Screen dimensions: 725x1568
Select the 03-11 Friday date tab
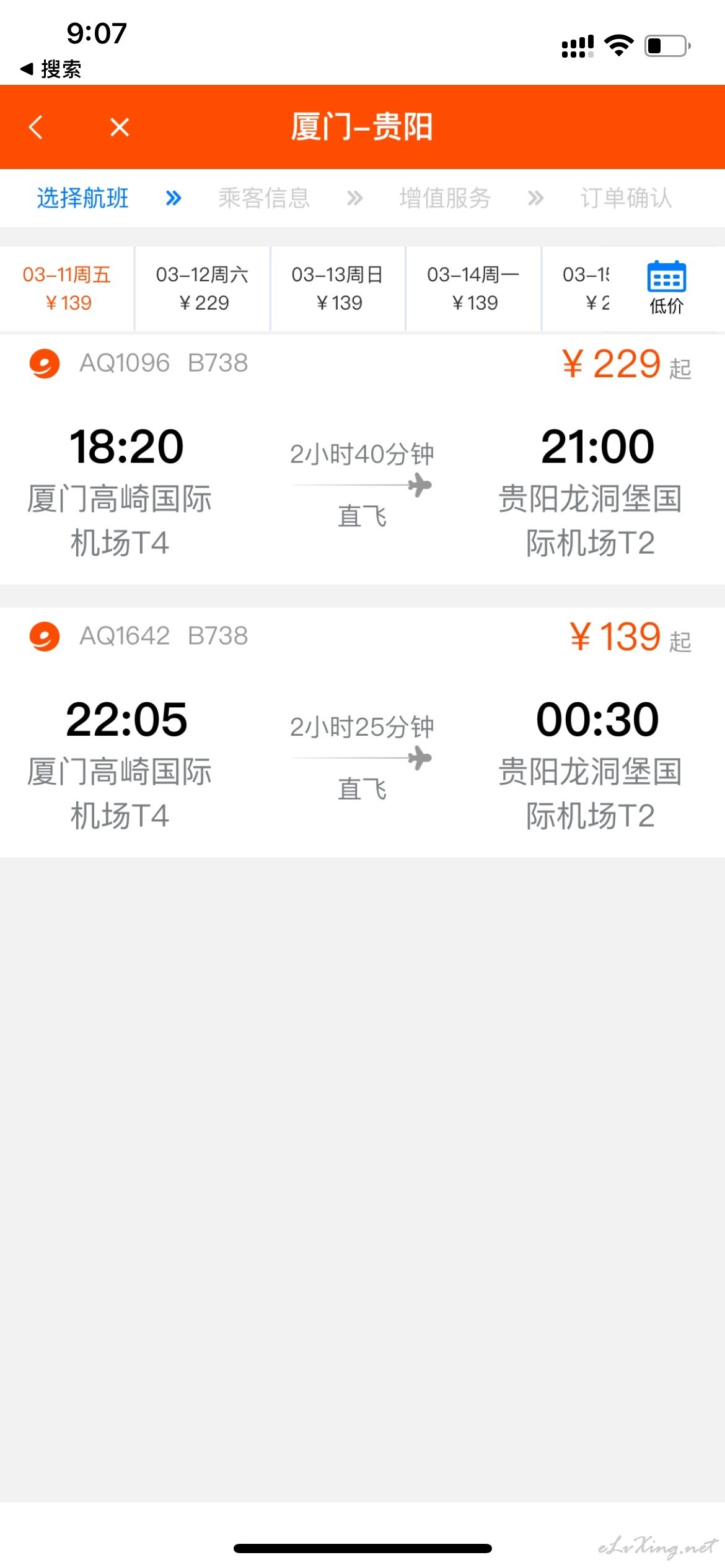(67, 289)
